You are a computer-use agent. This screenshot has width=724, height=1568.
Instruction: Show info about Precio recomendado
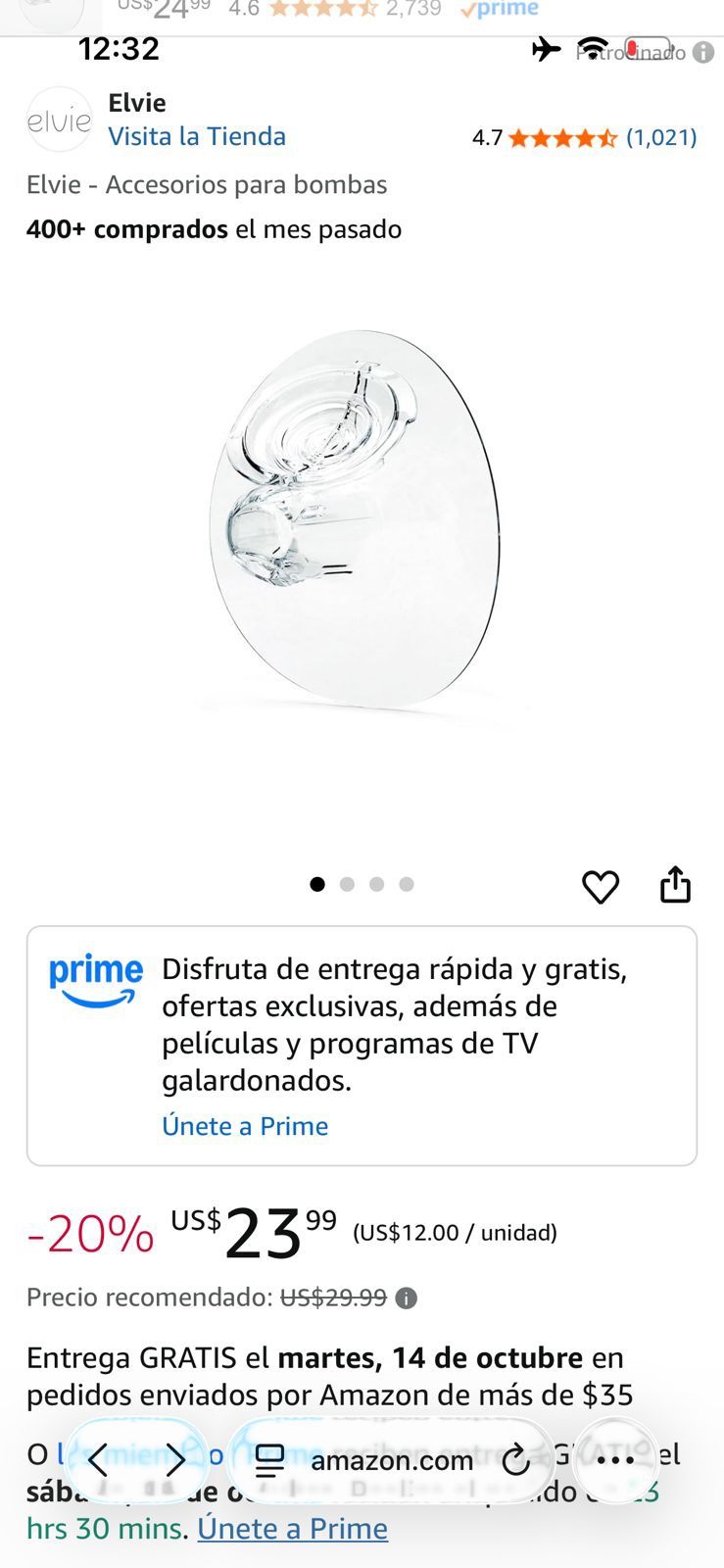[x=406, y=1298]
